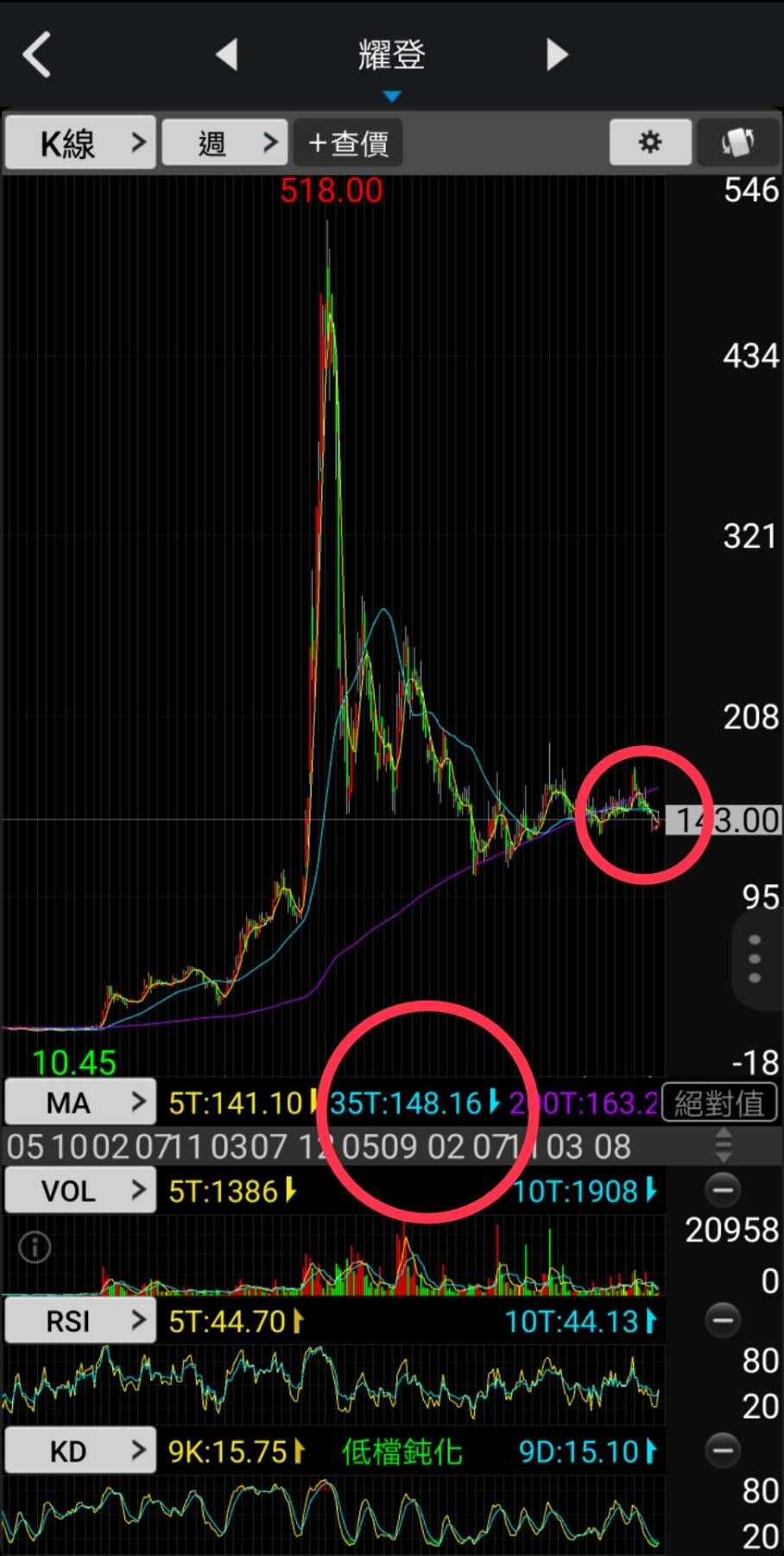The height and width of the screenshot is (1556, 784).
Task: Change the 週 period selector
Action: (224, 143)
